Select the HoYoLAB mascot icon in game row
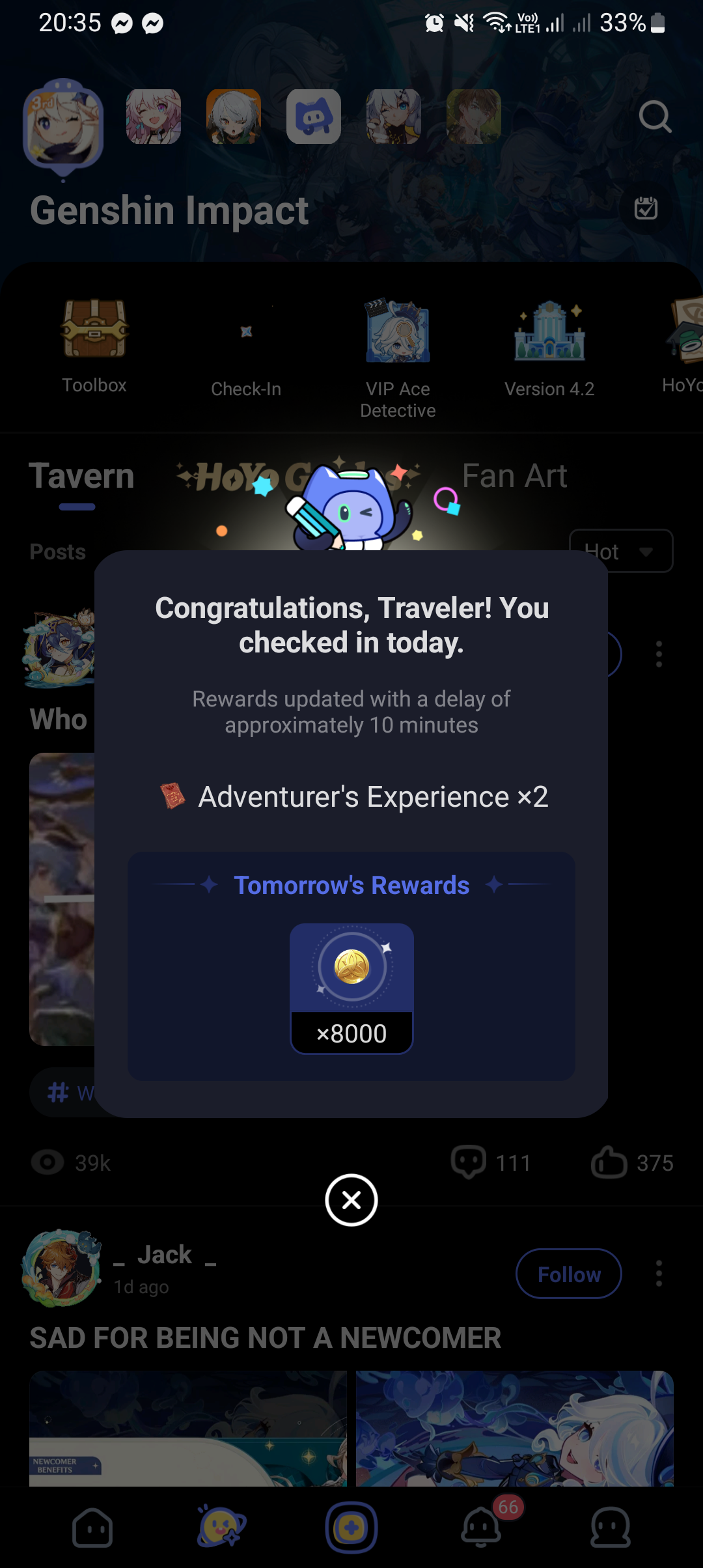The image size is (703, 1568). [314, 116]
